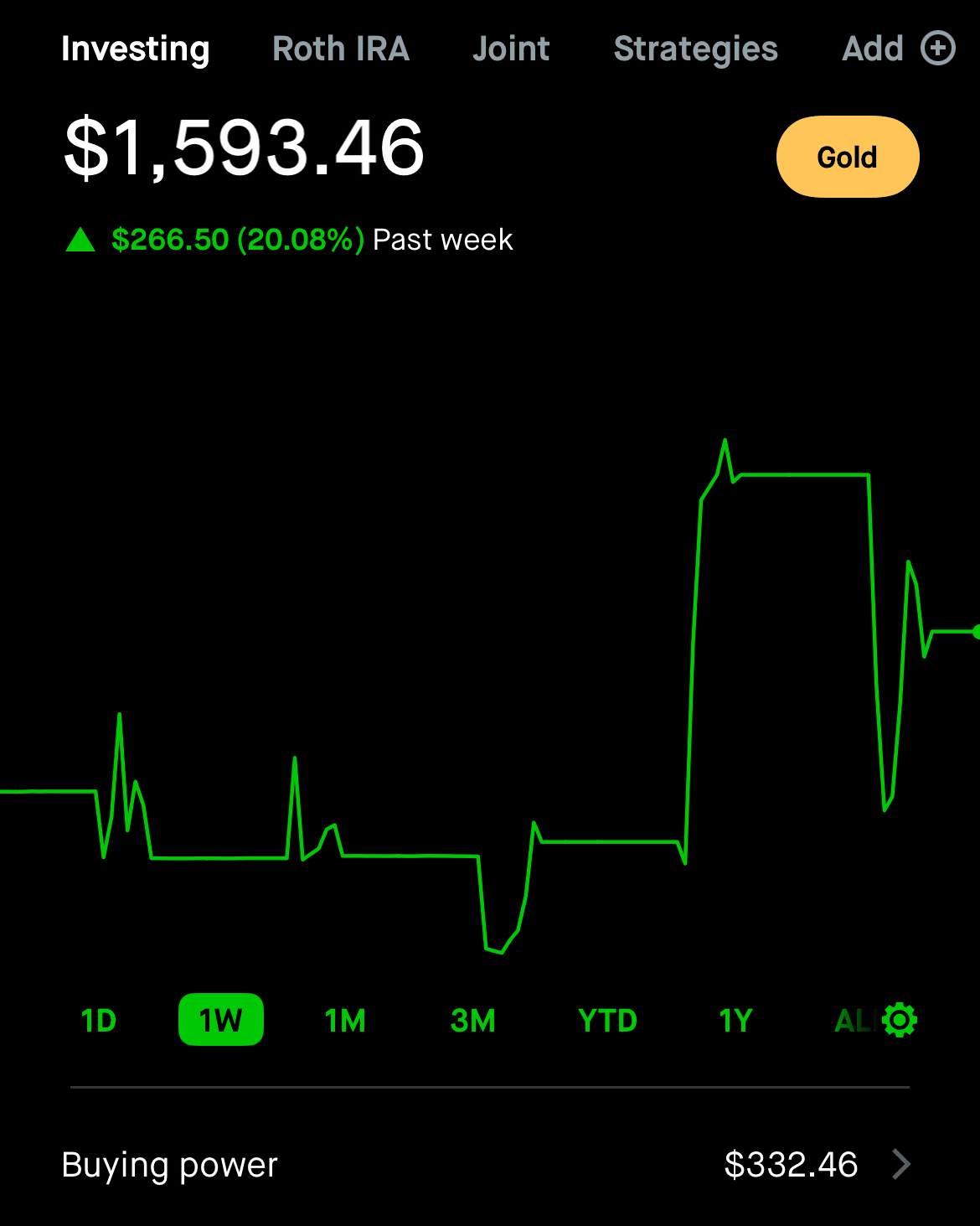The height and width of the screenshot is (1226, 980).
Task: Go to the Strategies tab
Action: (x=695, y=49)
